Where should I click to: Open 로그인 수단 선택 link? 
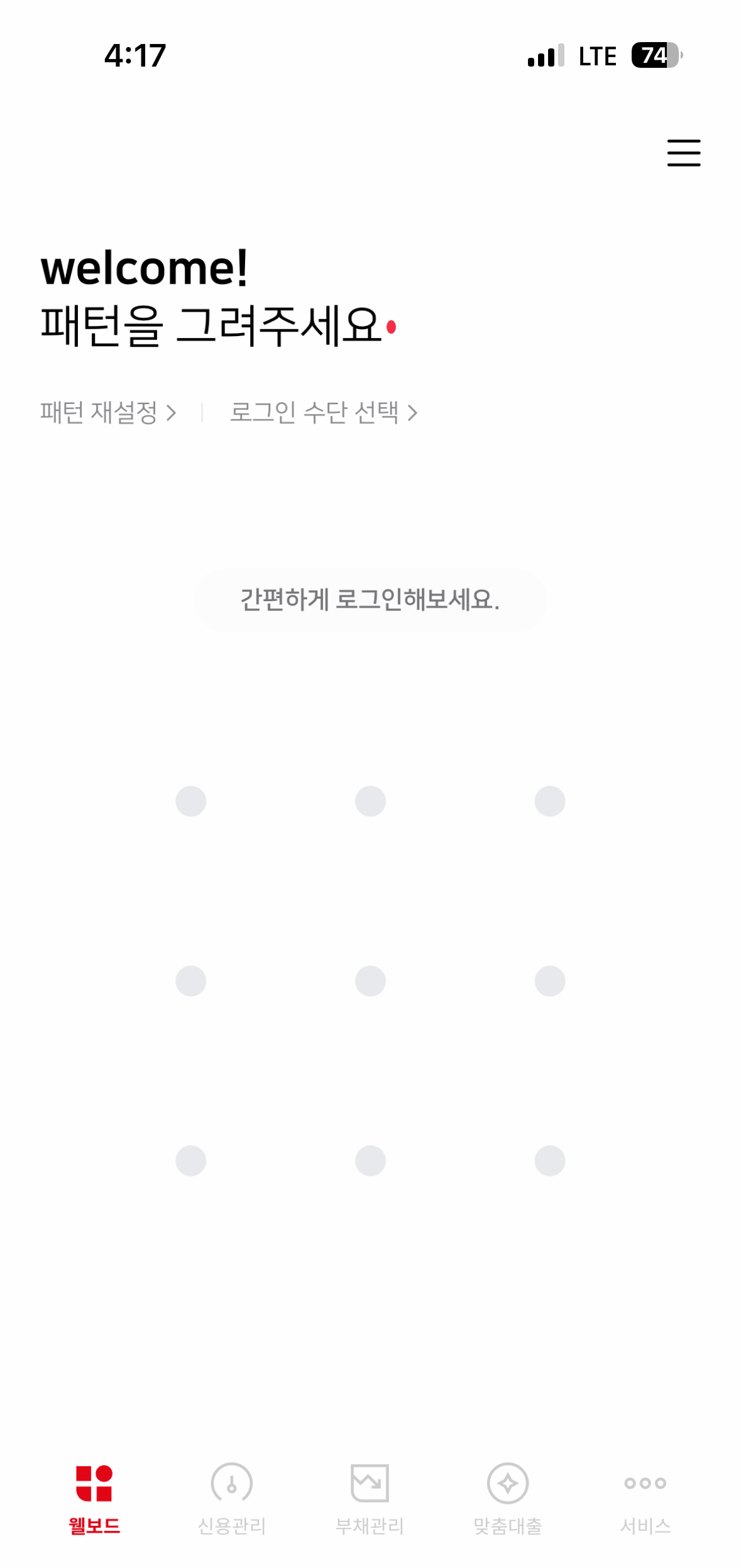(323, 413)
